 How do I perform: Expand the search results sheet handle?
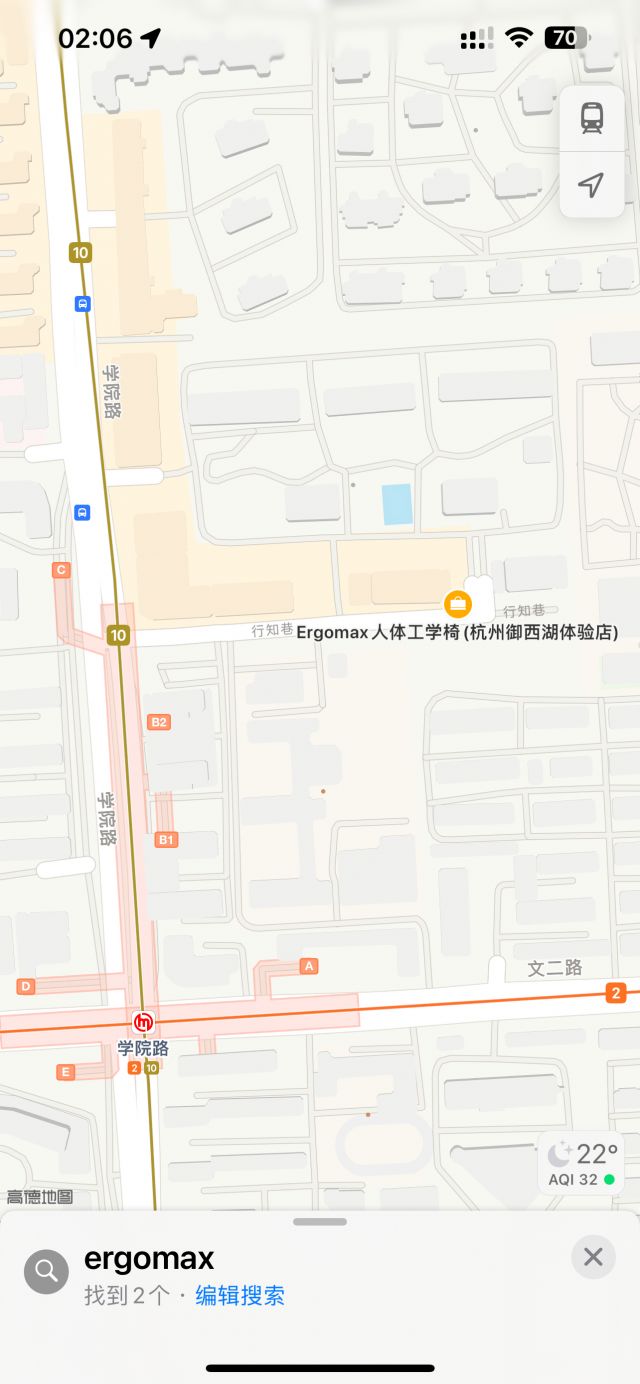pos(320,1222)
